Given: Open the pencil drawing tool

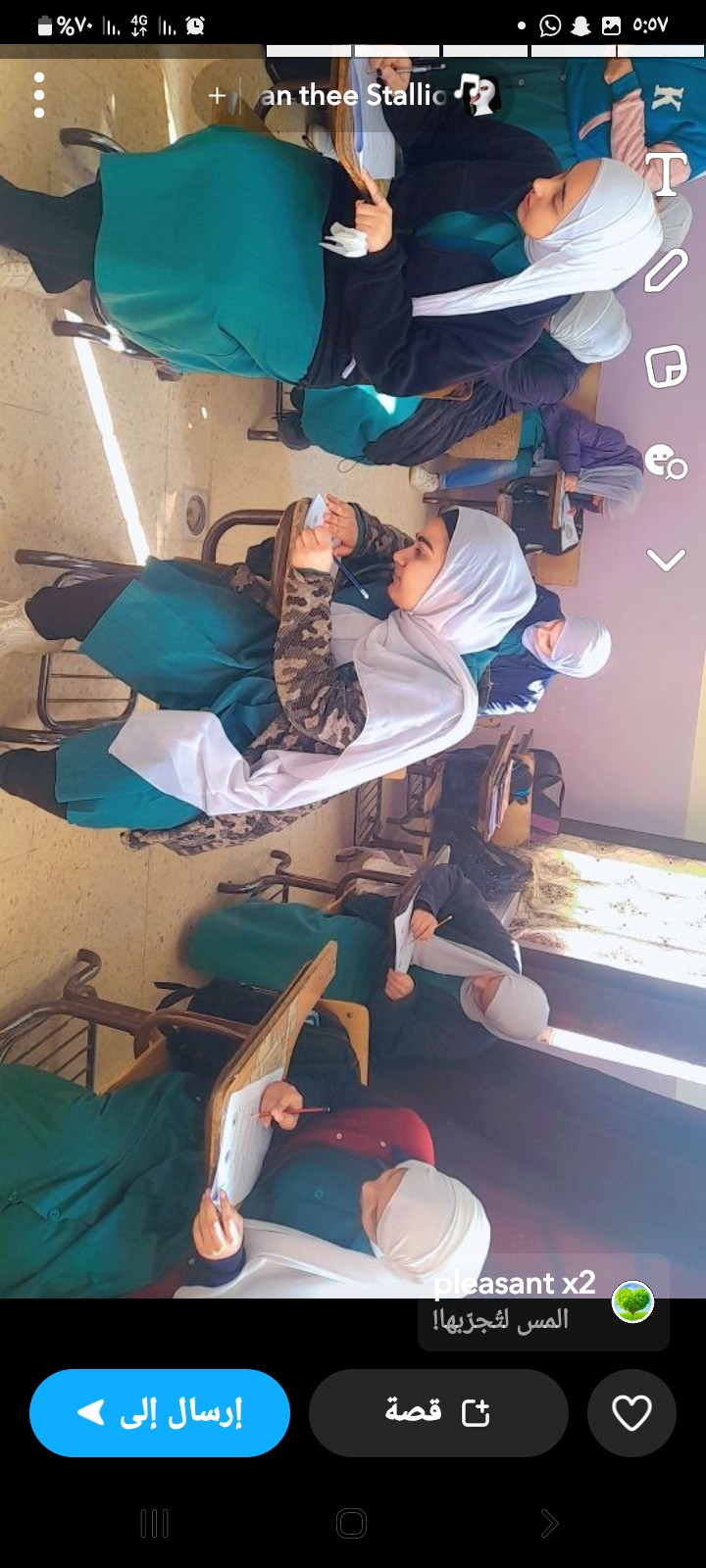Looking at the screenshot, I should [666, 270].
